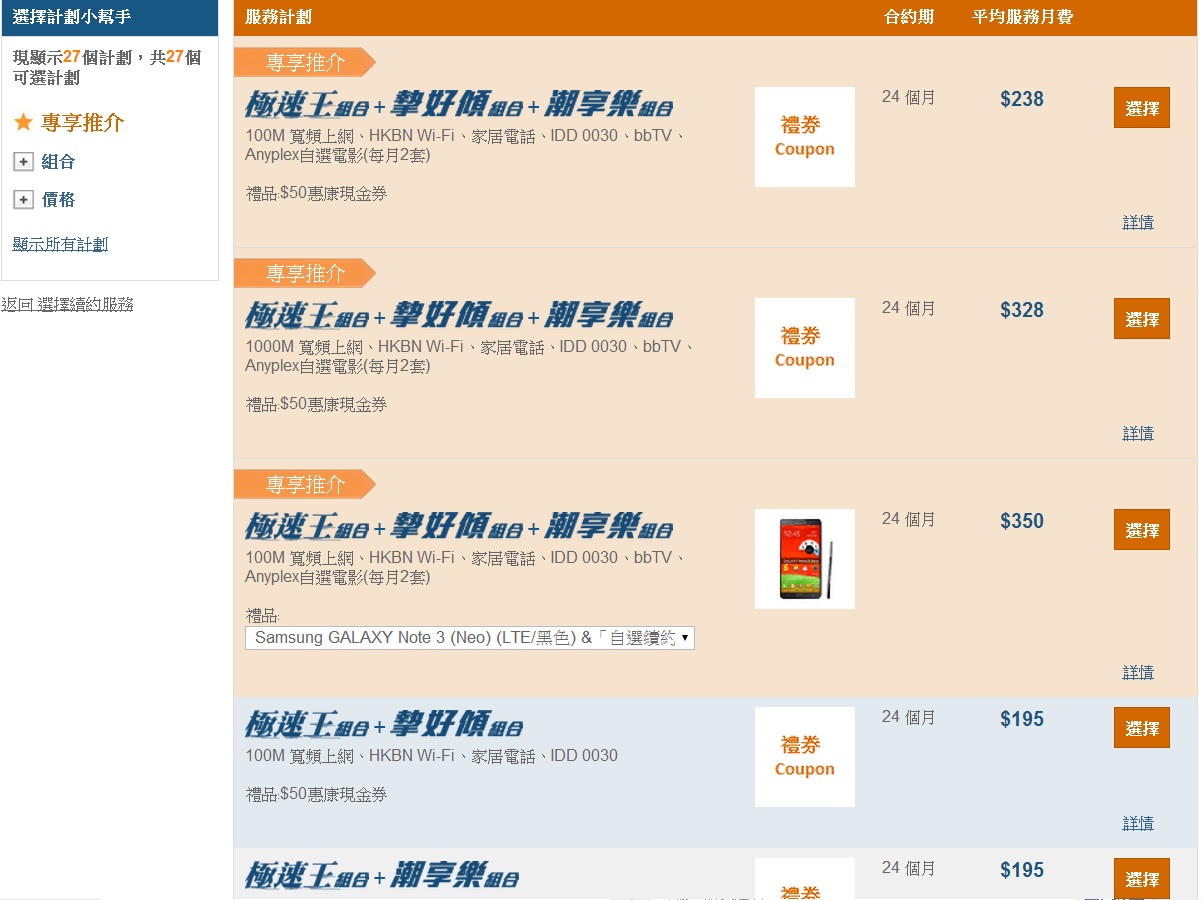Screen dimensions: 1203x900
Task: View 詳情 of 極速王+摯好傾 $195 plan
Action: point(1138,823)
